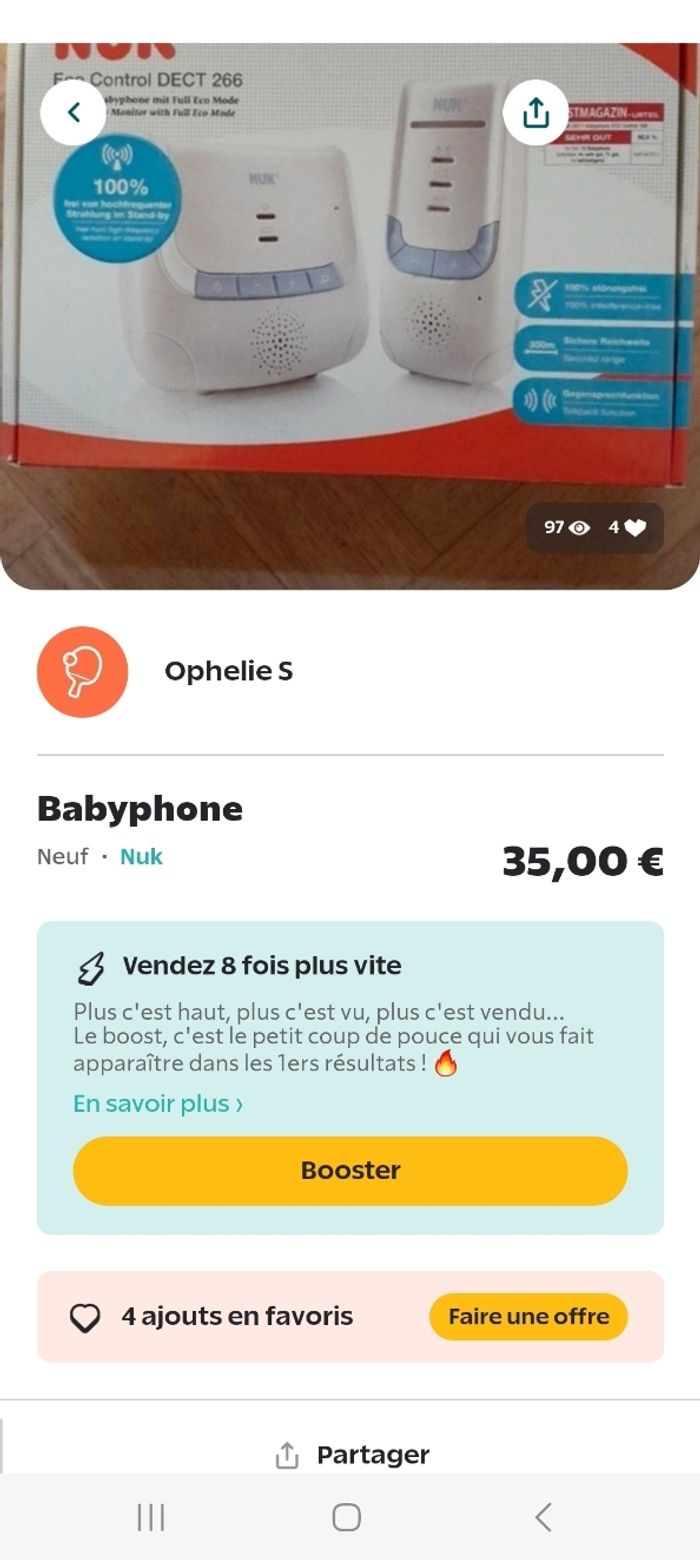Boost the listing with the Booster button

pos(350,1170)
